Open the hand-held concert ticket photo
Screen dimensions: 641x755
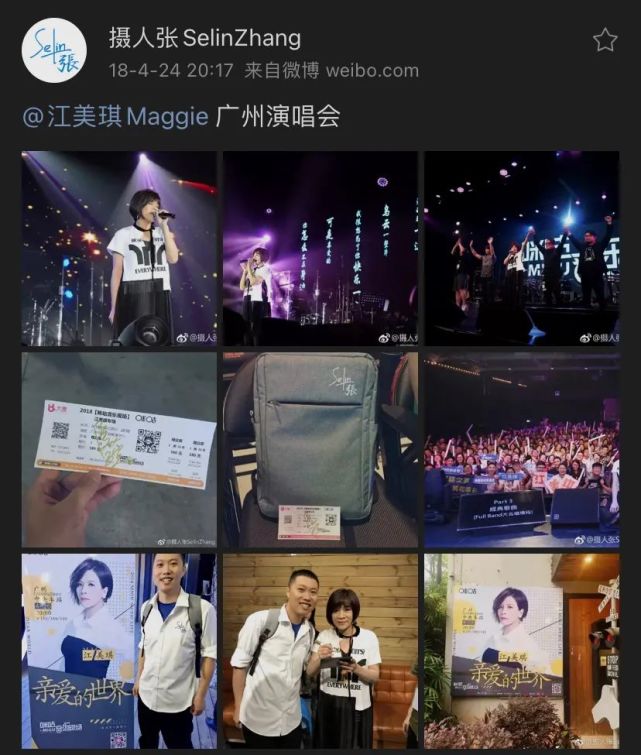[119, 450]
